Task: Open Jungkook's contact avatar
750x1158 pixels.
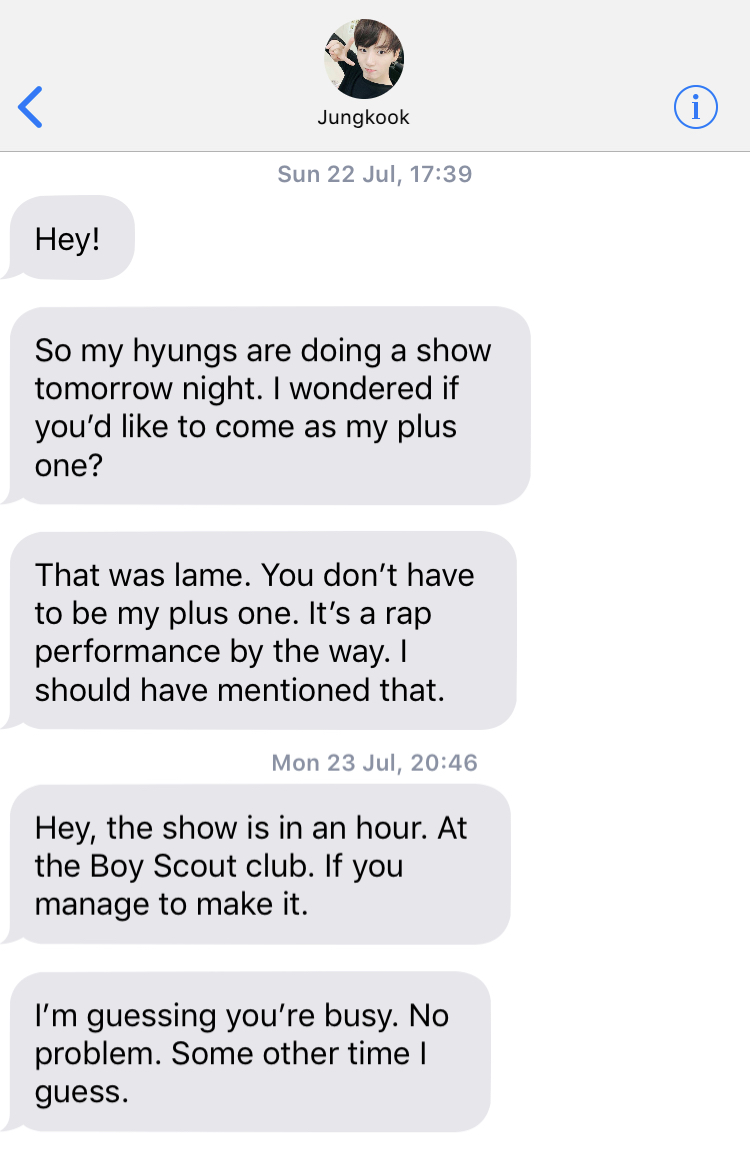Action: click(363, 58)
